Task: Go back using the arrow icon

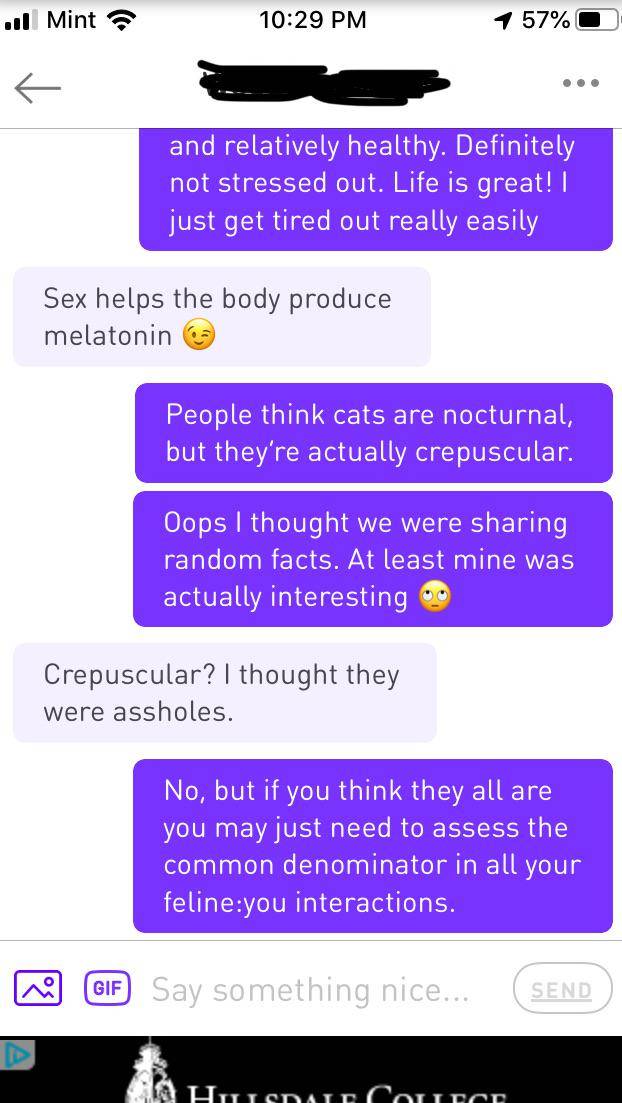Action: [x=38, y=88]
